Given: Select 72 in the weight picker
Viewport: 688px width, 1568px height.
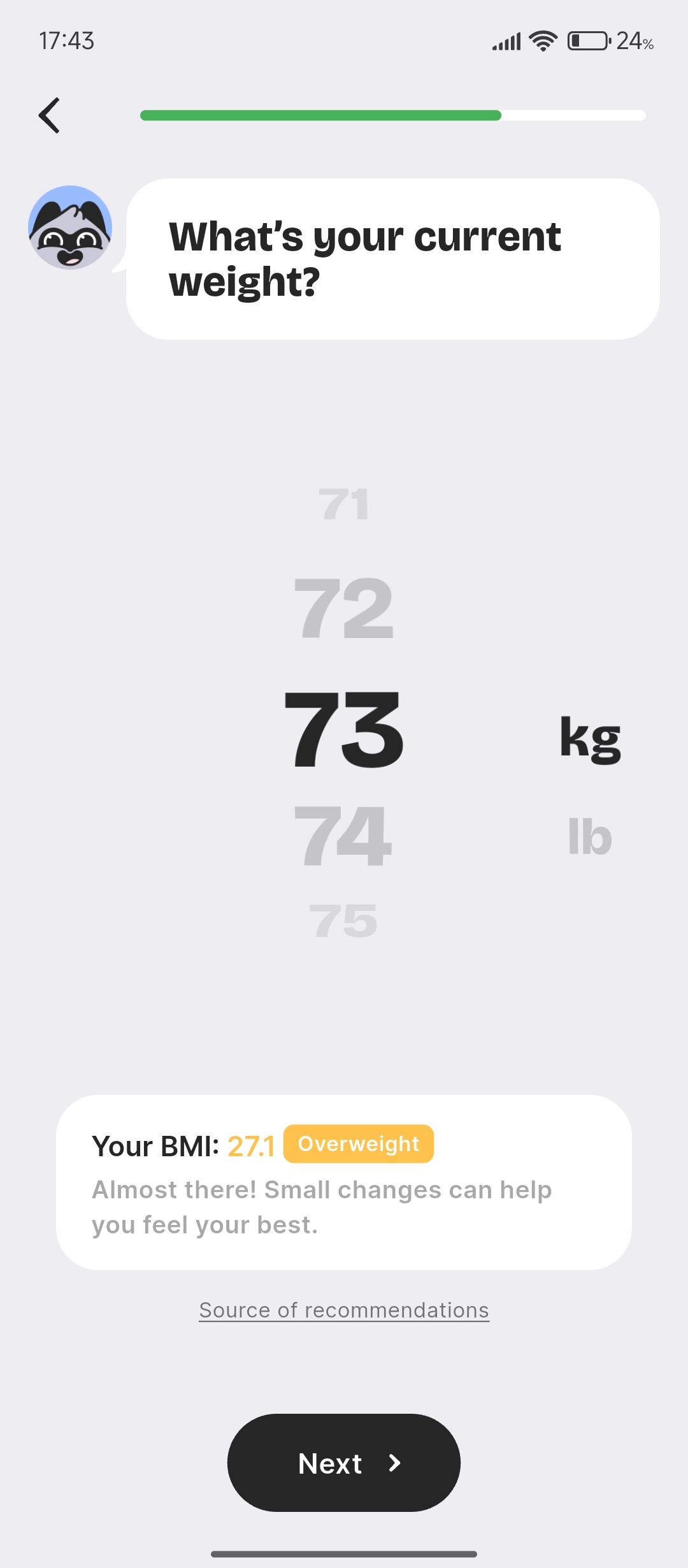Looking at the screenshot, I should (343, 608).
